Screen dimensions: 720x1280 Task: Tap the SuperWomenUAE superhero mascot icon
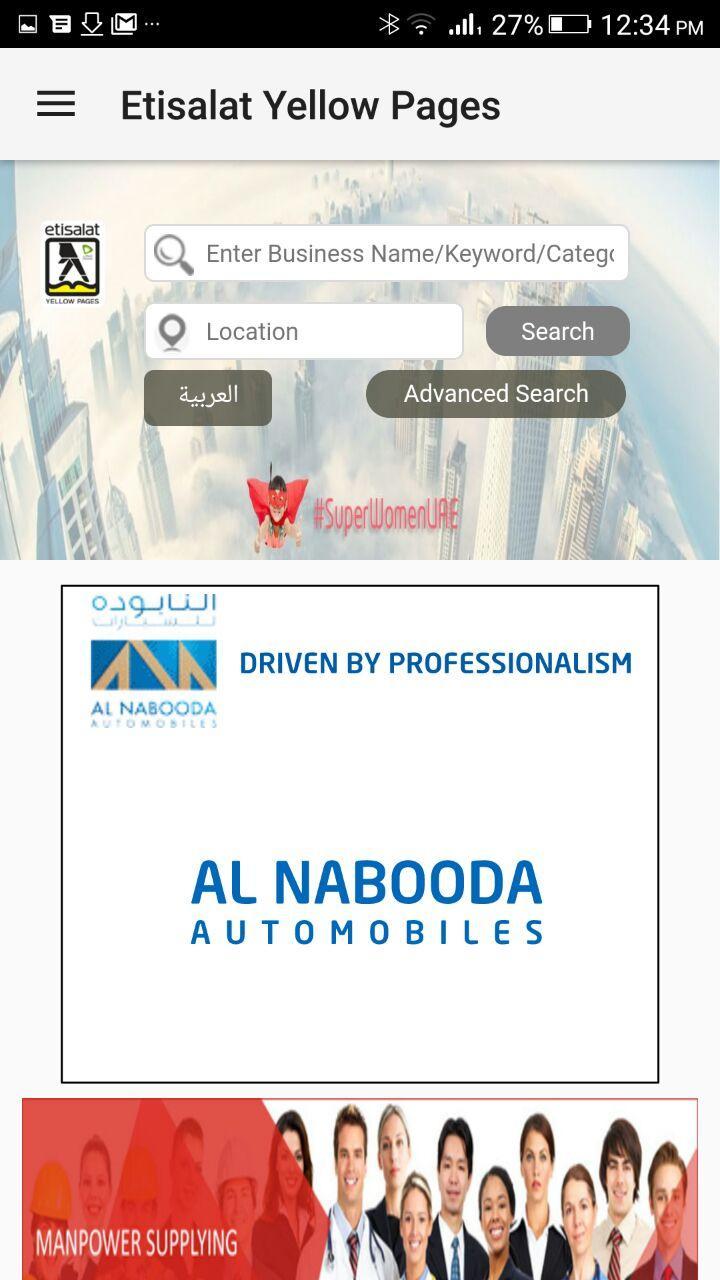(275, 505)
